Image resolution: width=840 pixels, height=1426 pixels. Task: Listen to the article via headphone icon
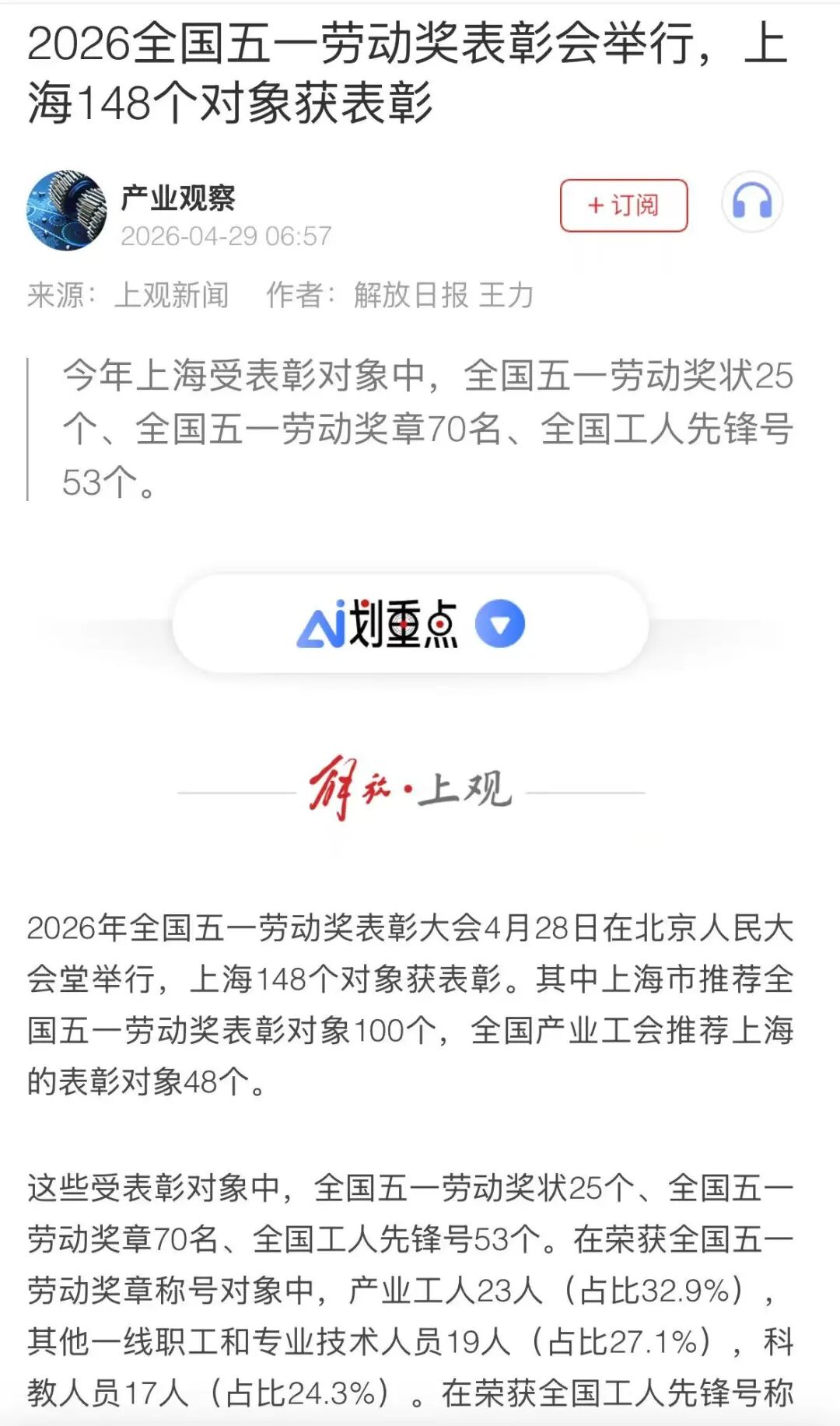click(x=751, y=202)
